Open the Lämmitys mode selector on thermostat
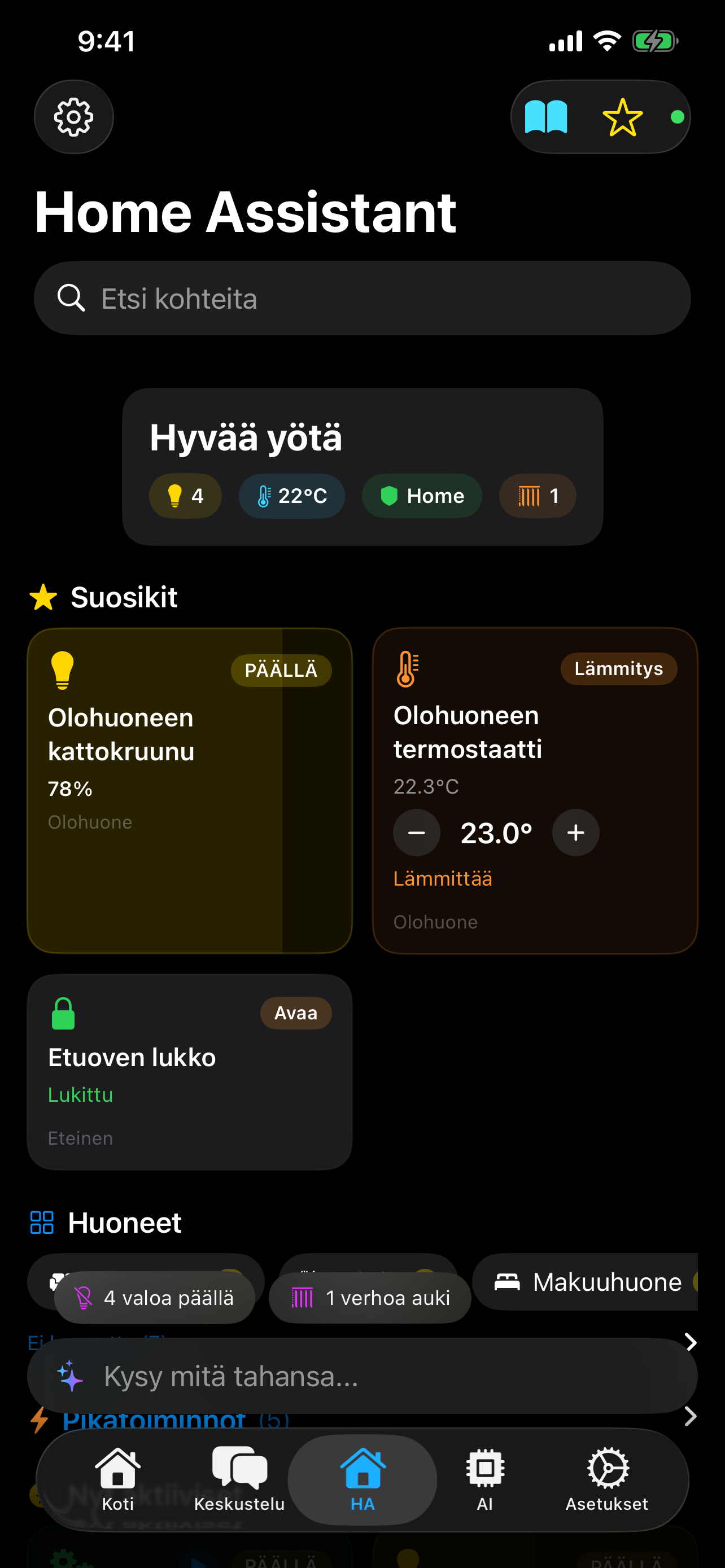The height and width of the screenshot is (1568, 725). click(x=618, y=668)
